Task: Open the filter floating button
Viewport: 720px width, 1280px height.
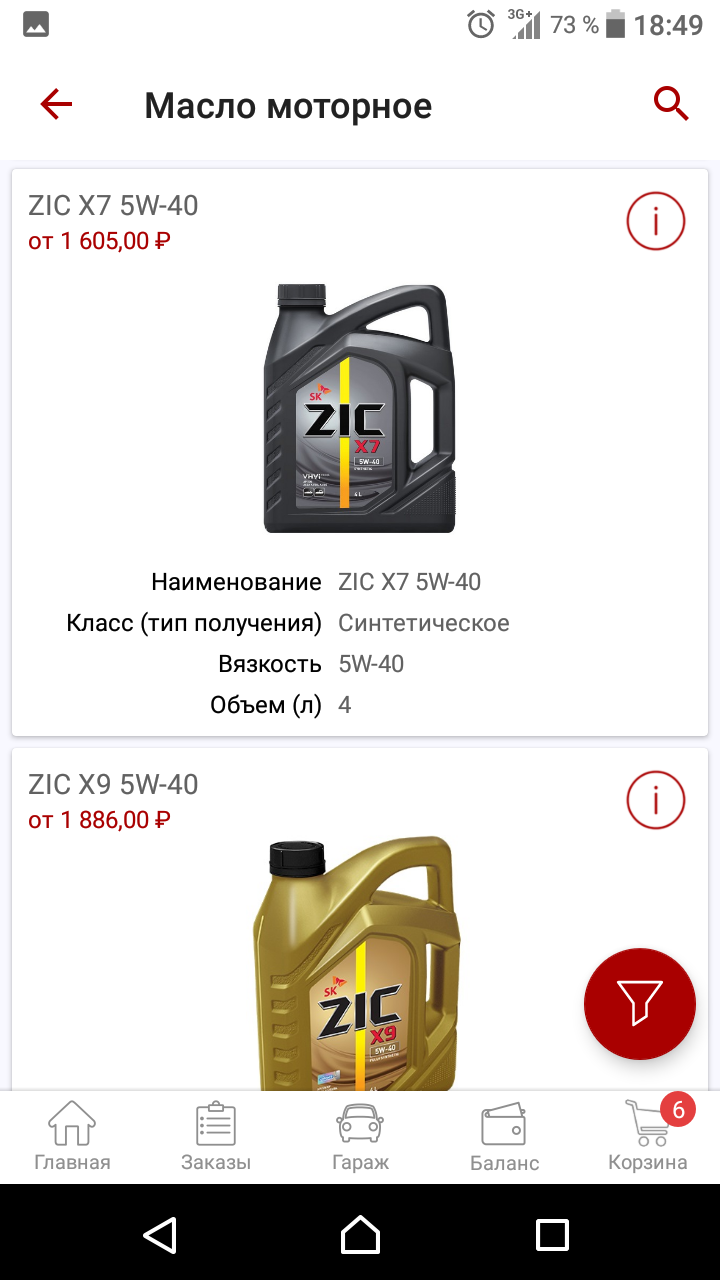Action: (x=640, y=1004)
